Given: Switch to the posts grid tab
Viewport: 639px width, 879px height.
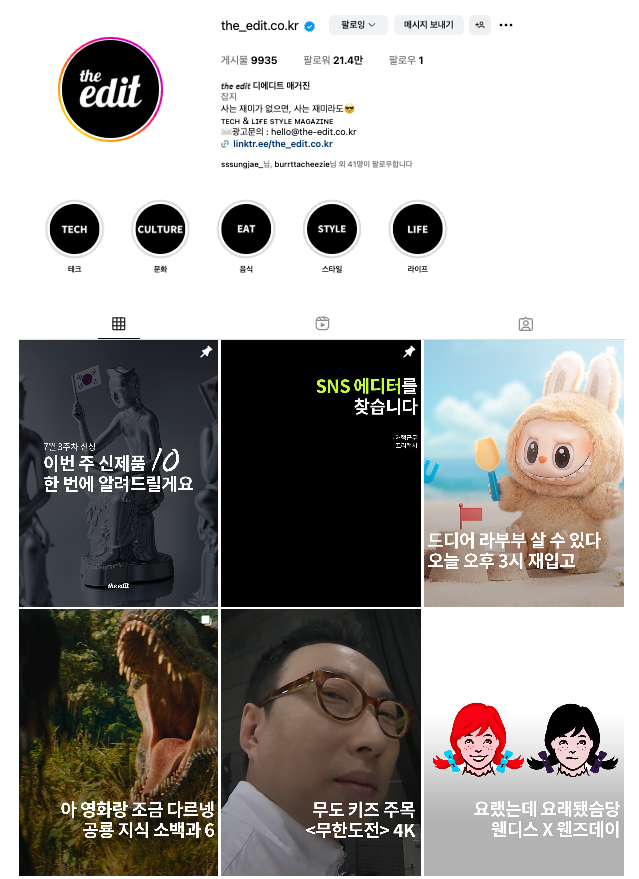Looking at the screenshot, I should (118, 323).
